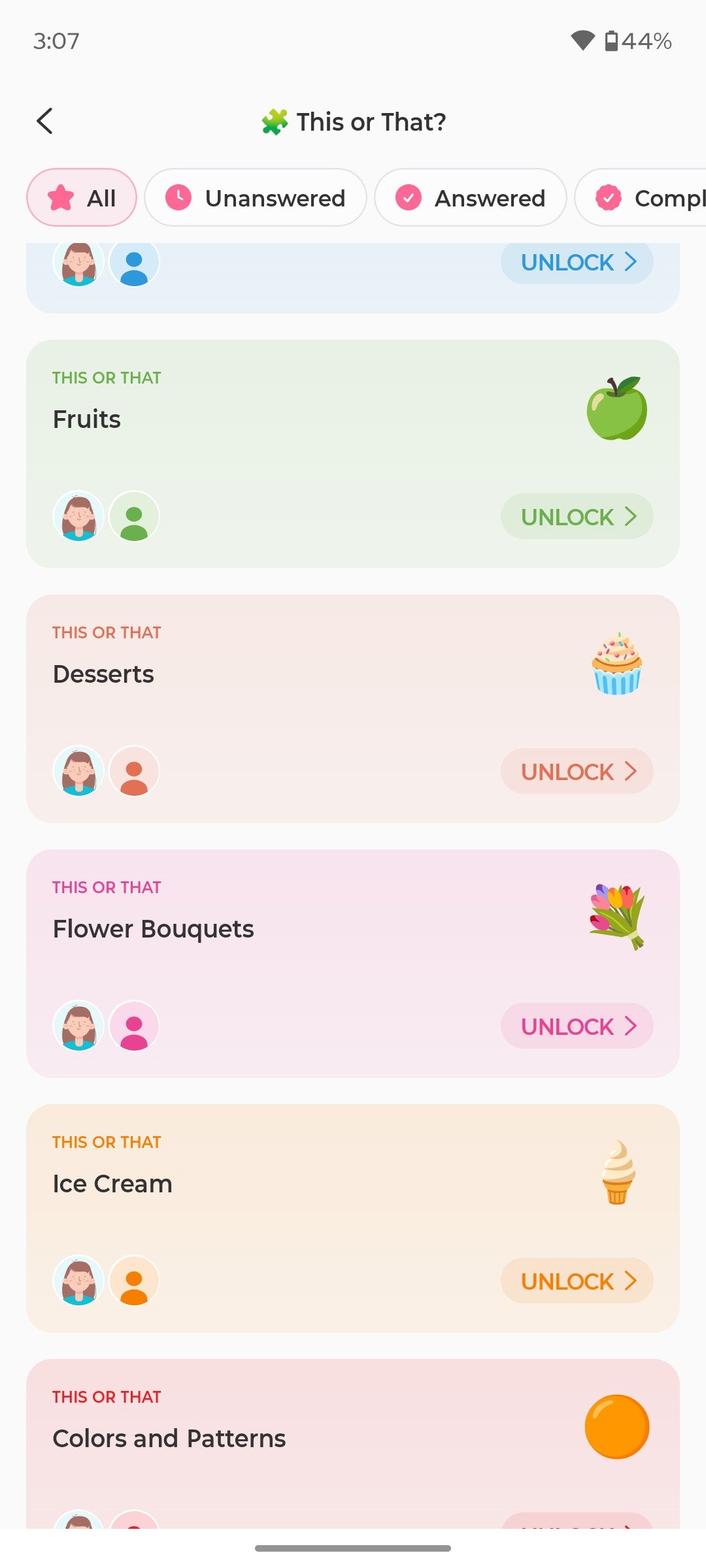Click the clock icon in the Unanswered chip
The height and width of the screenshot is (1568, 706).
click(178, 197)
